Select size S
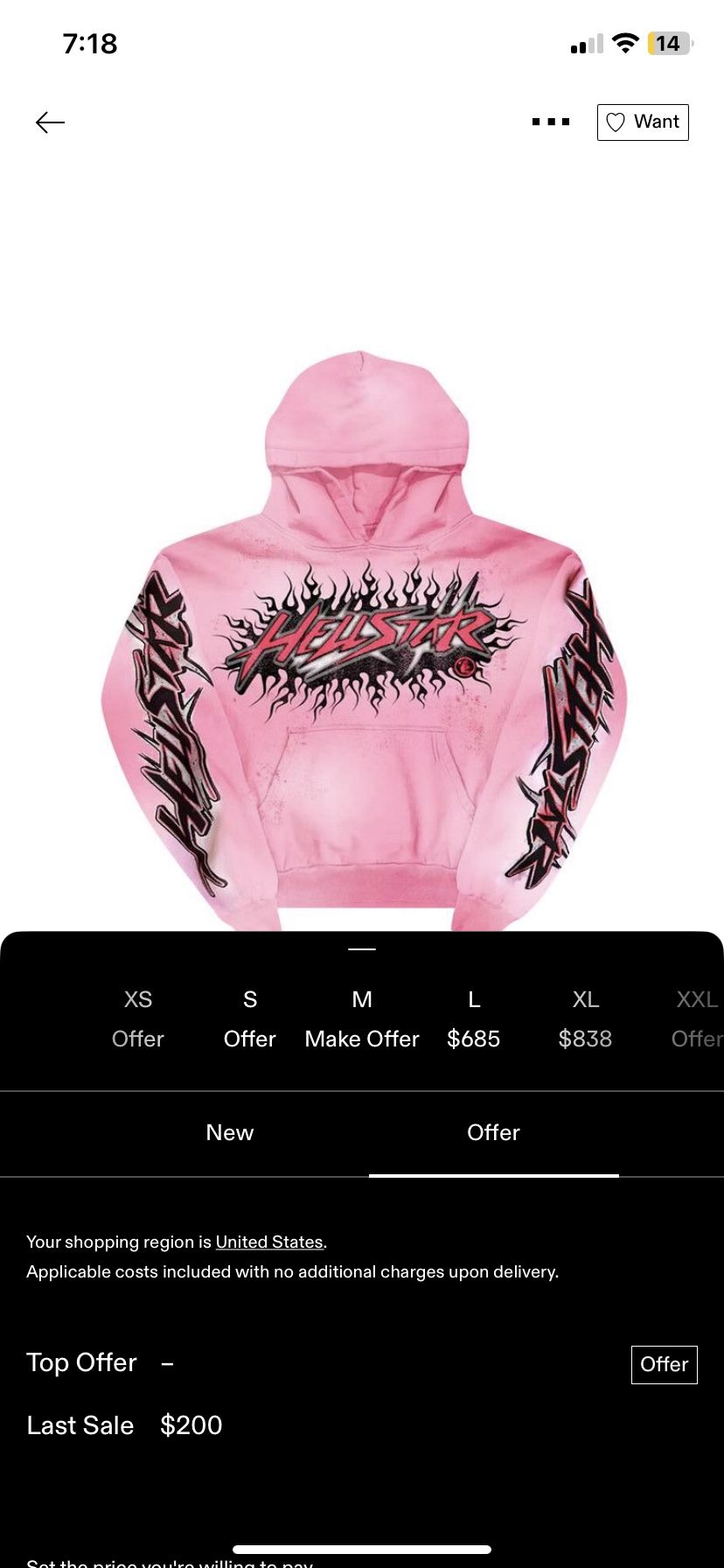 tap(250, 1018)
